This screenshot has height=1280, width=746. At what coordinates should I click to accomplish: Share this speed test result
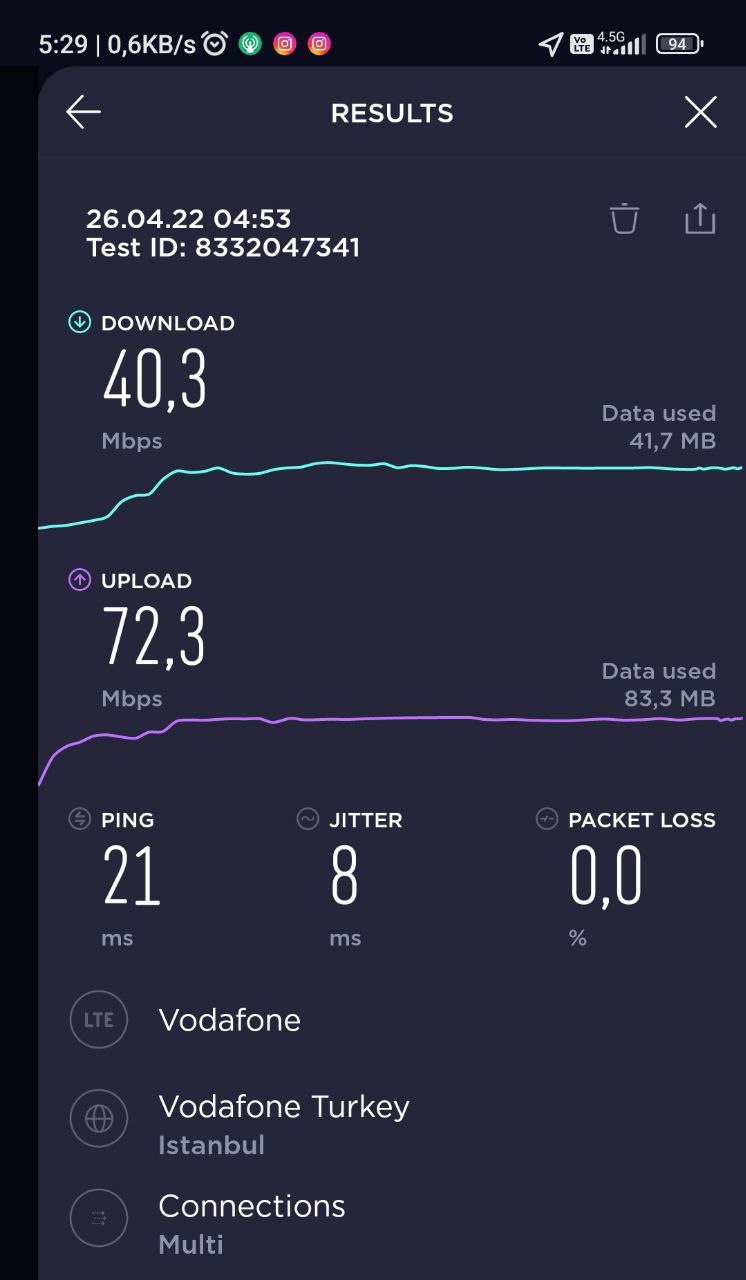[x=700, y=218]
